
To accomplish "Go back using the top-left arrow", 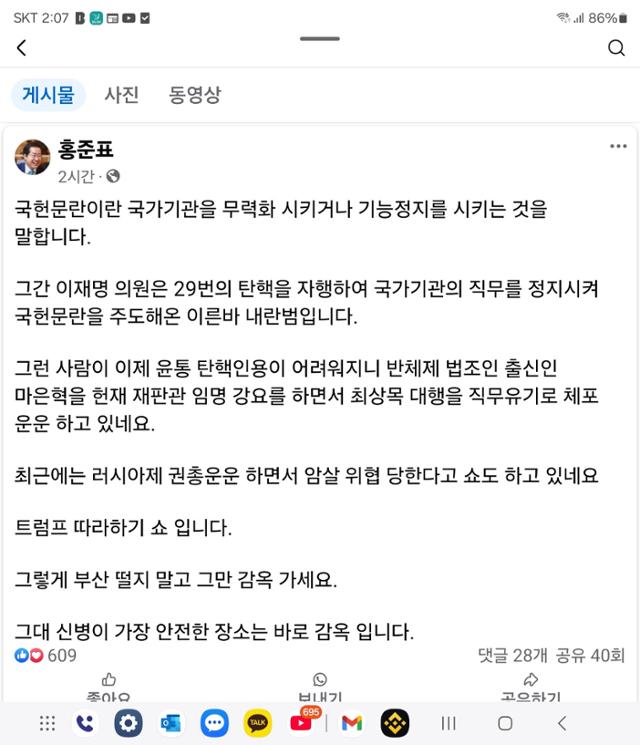I will click(22, 48).
